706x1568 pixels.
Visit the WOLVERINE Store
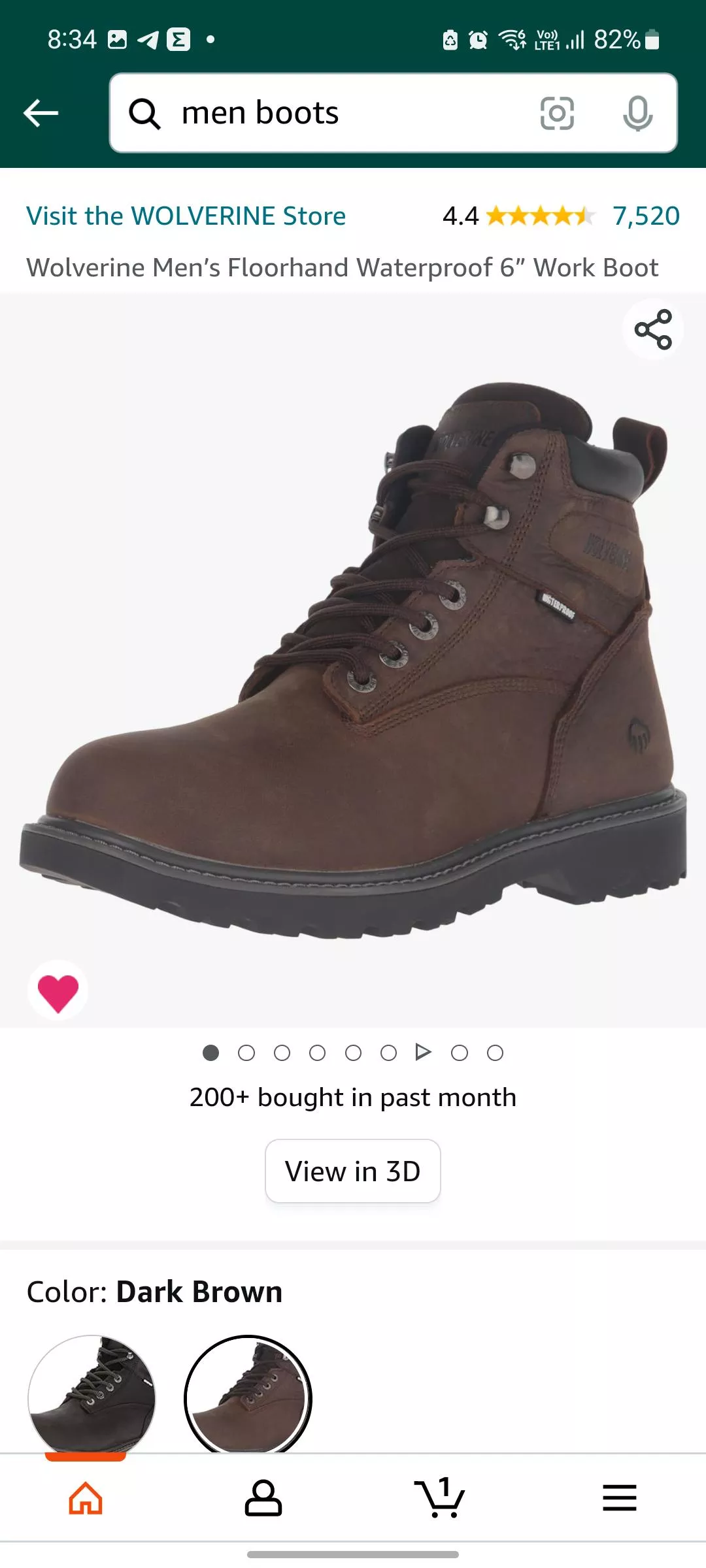[186, 216]
